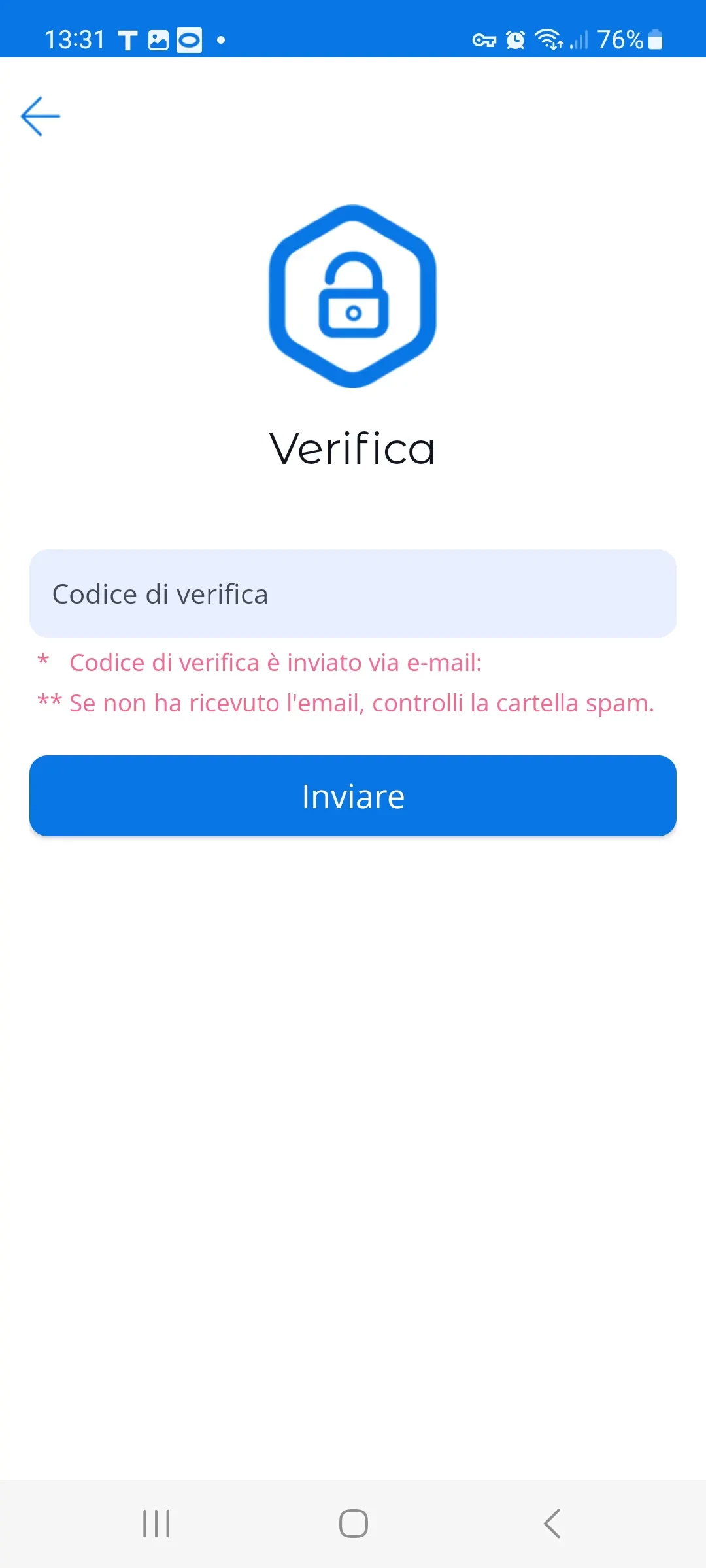Go to the system home screen
Screen dimensions: 706x1568
[x=353, y=1524]
